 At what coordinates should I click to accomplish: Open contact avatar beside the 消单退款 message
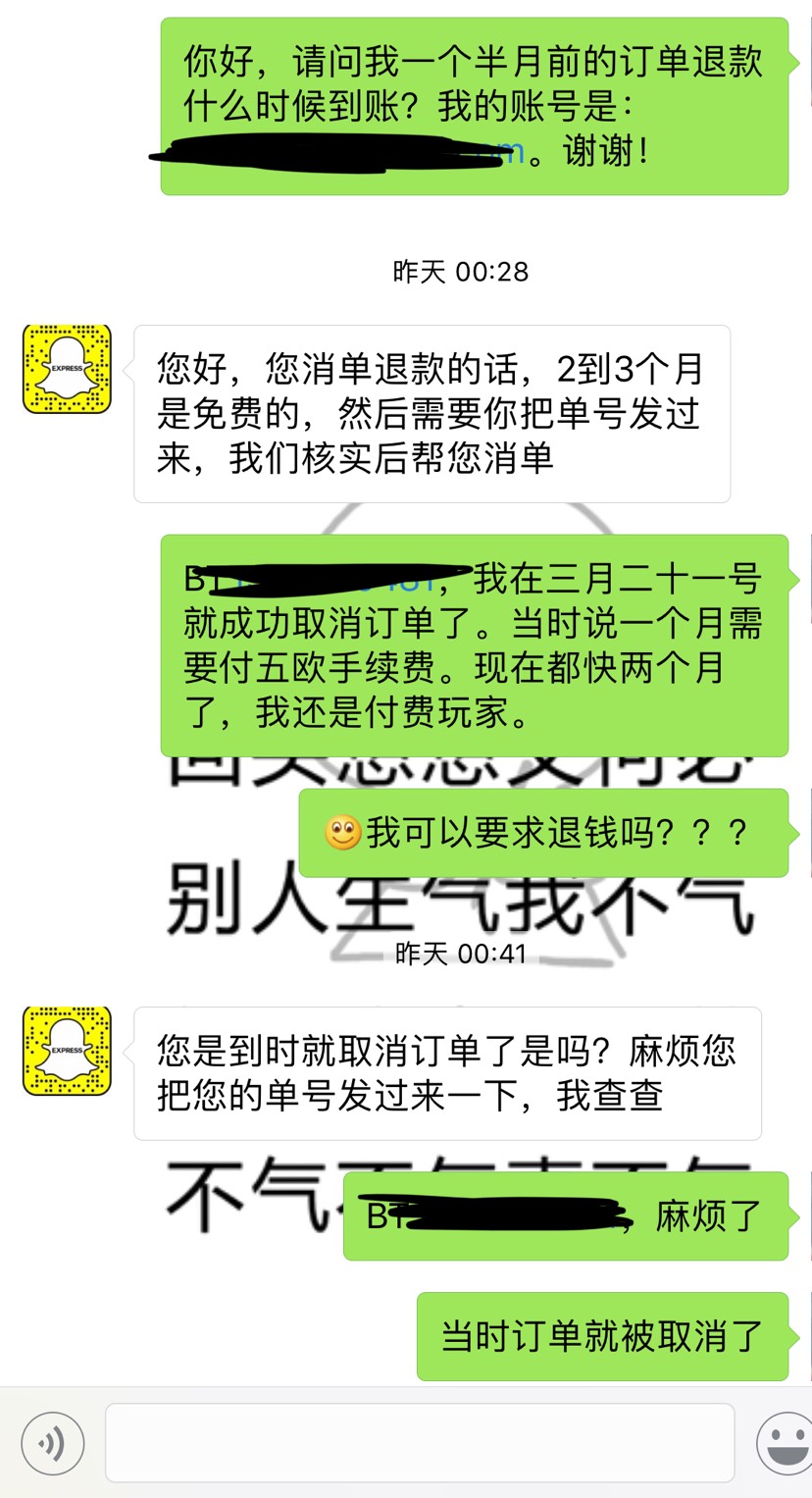point(67,369)
